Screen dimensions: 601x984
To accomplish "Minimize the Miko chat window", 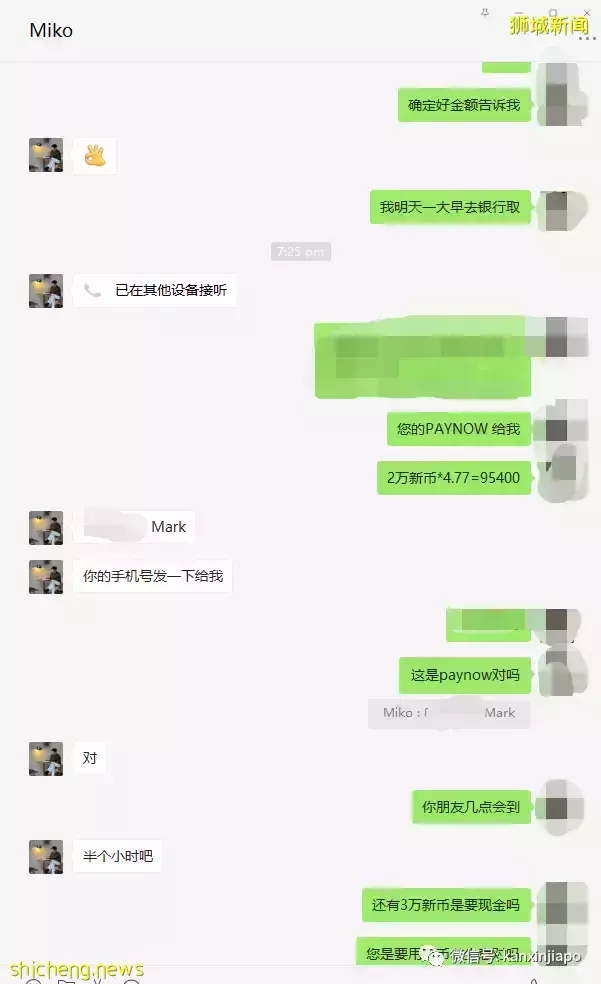I will click(521, 11).
